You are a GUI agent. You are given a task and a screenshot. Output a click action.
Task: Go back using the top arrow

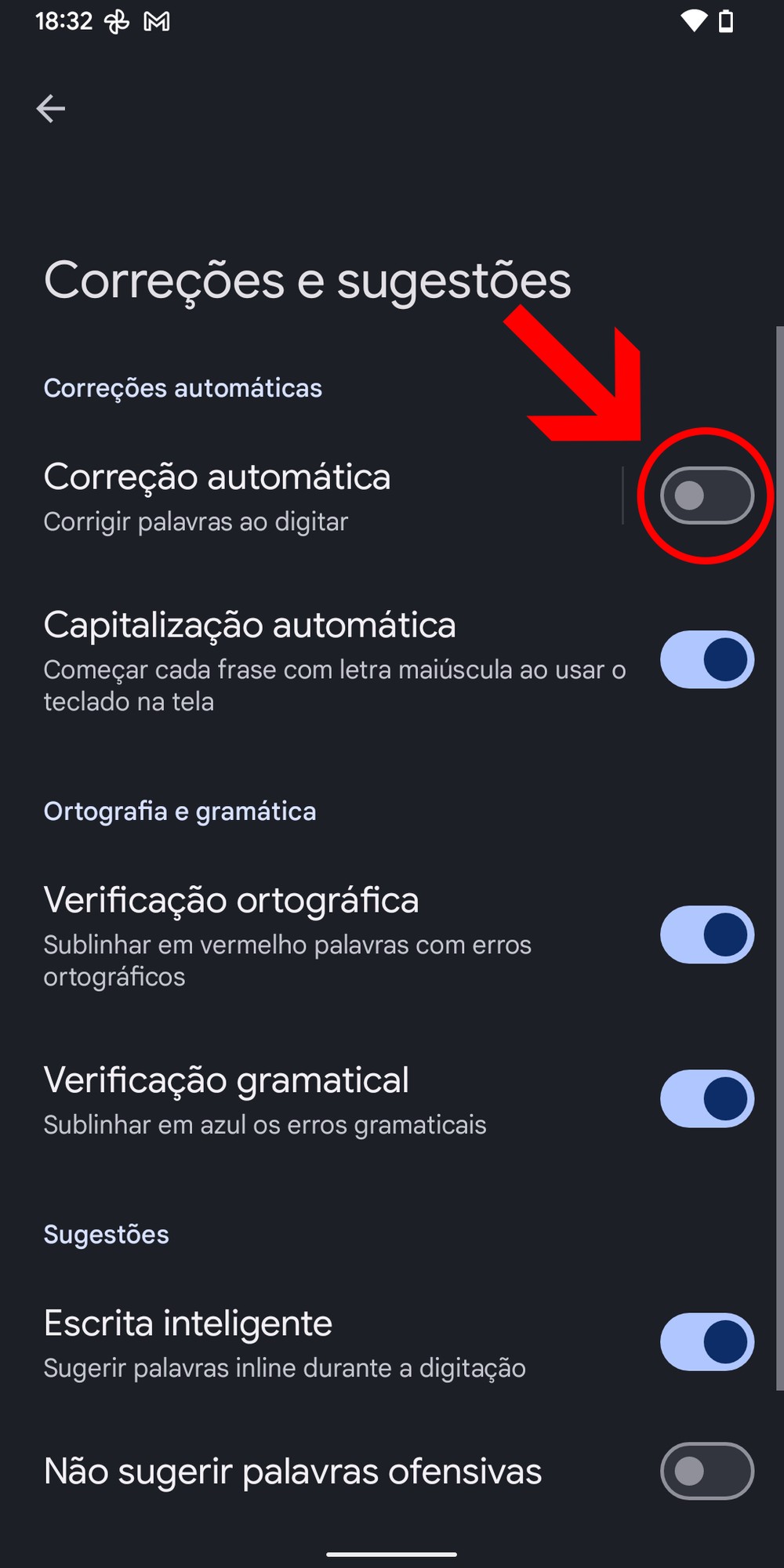tap(51, 108)
